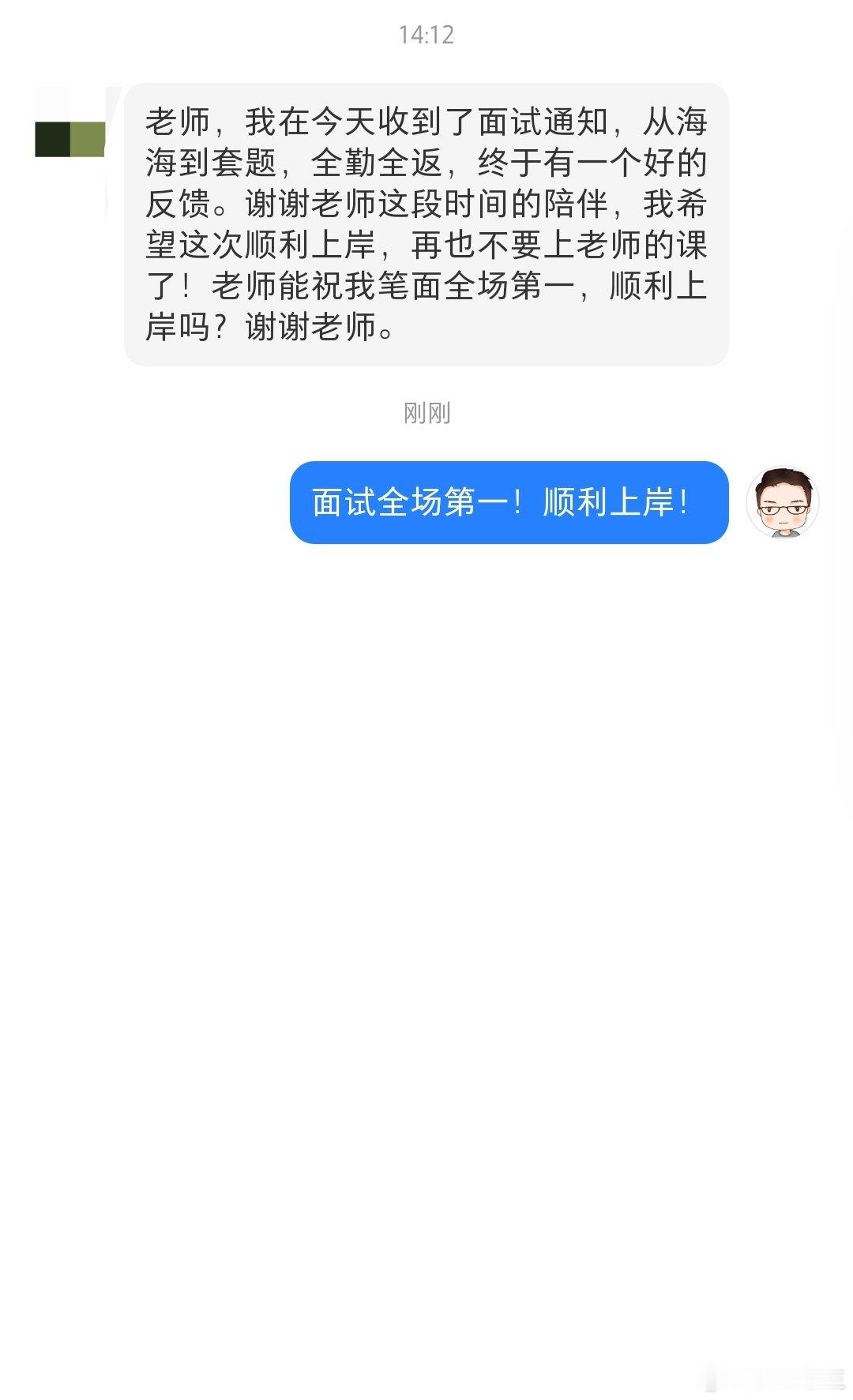The image size is (853, 1400).
Task: Click the text 面试全场第一！顺利上岸！
Action: coord(499,503)
